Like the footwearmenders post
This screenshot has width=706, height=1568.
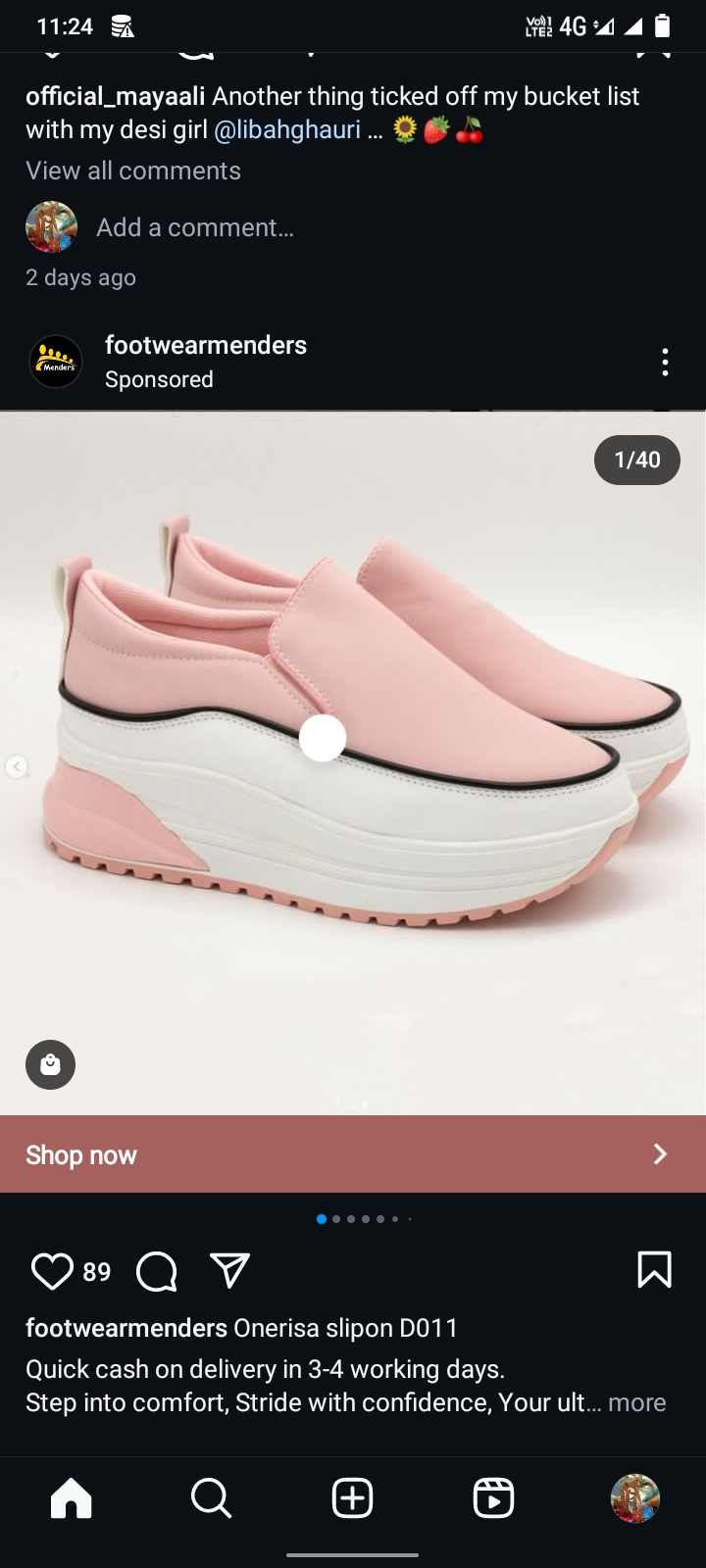click(x=52, y=1271)
